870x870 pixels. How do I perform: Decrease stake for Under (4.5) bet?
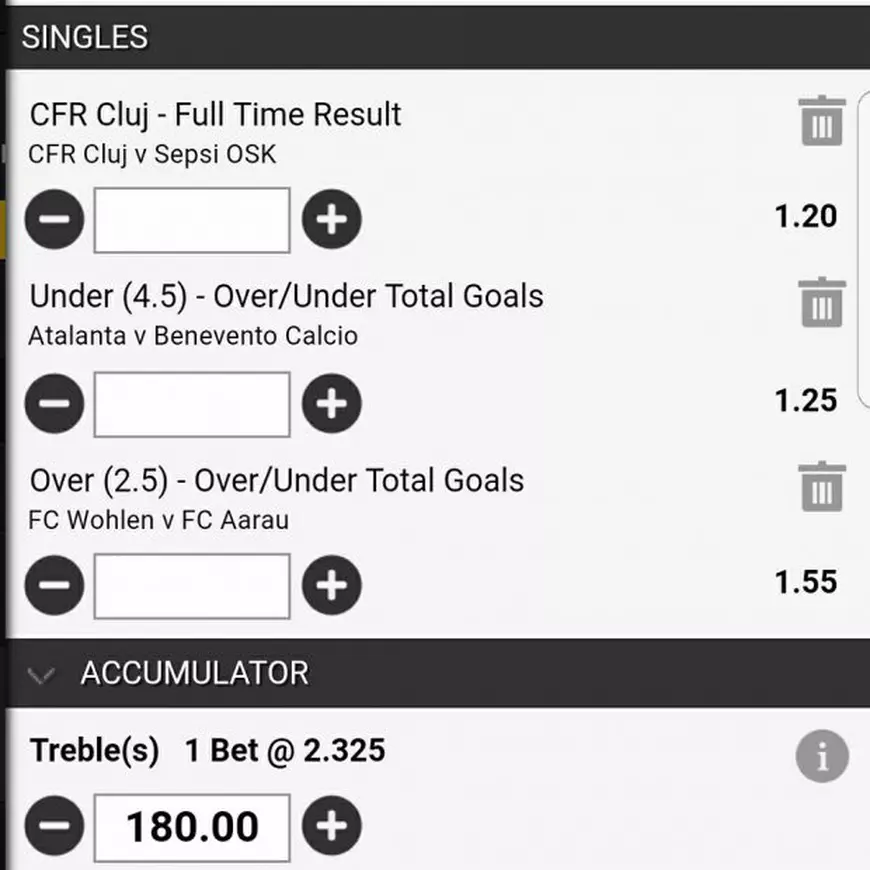point(55,403)
